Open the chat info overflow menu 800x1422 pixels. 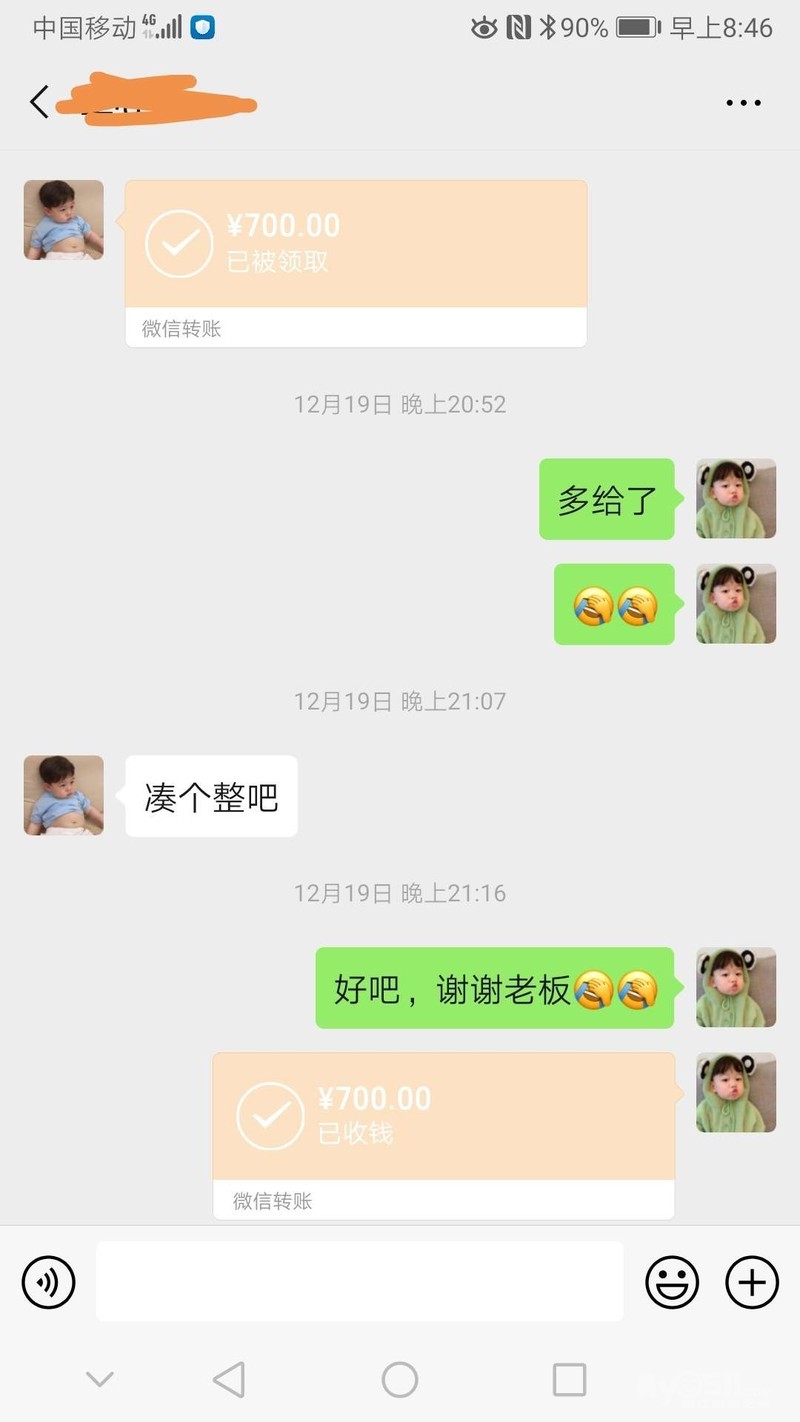743,103
